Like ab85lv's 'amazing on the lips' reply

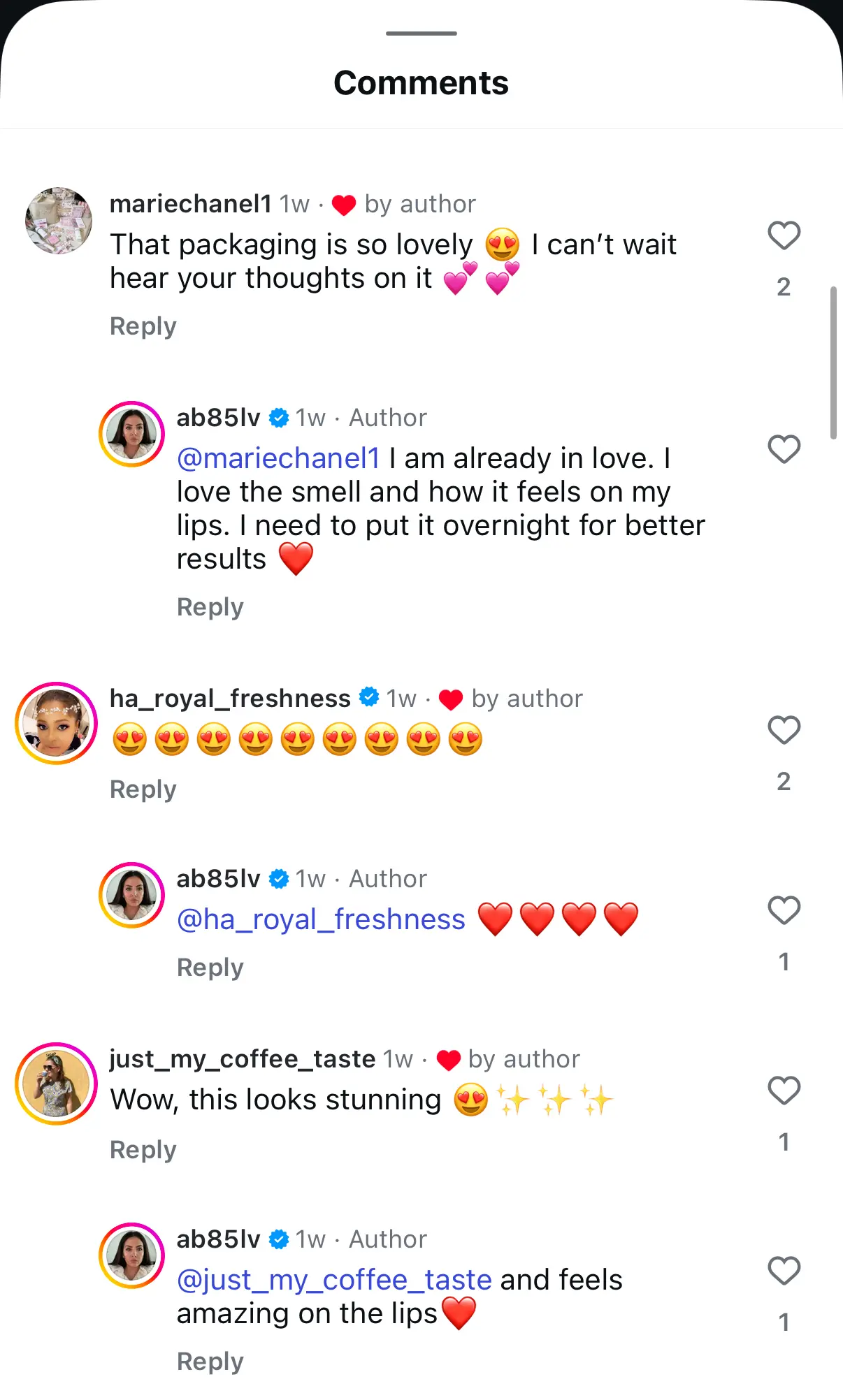click(x=784, y=1271)
